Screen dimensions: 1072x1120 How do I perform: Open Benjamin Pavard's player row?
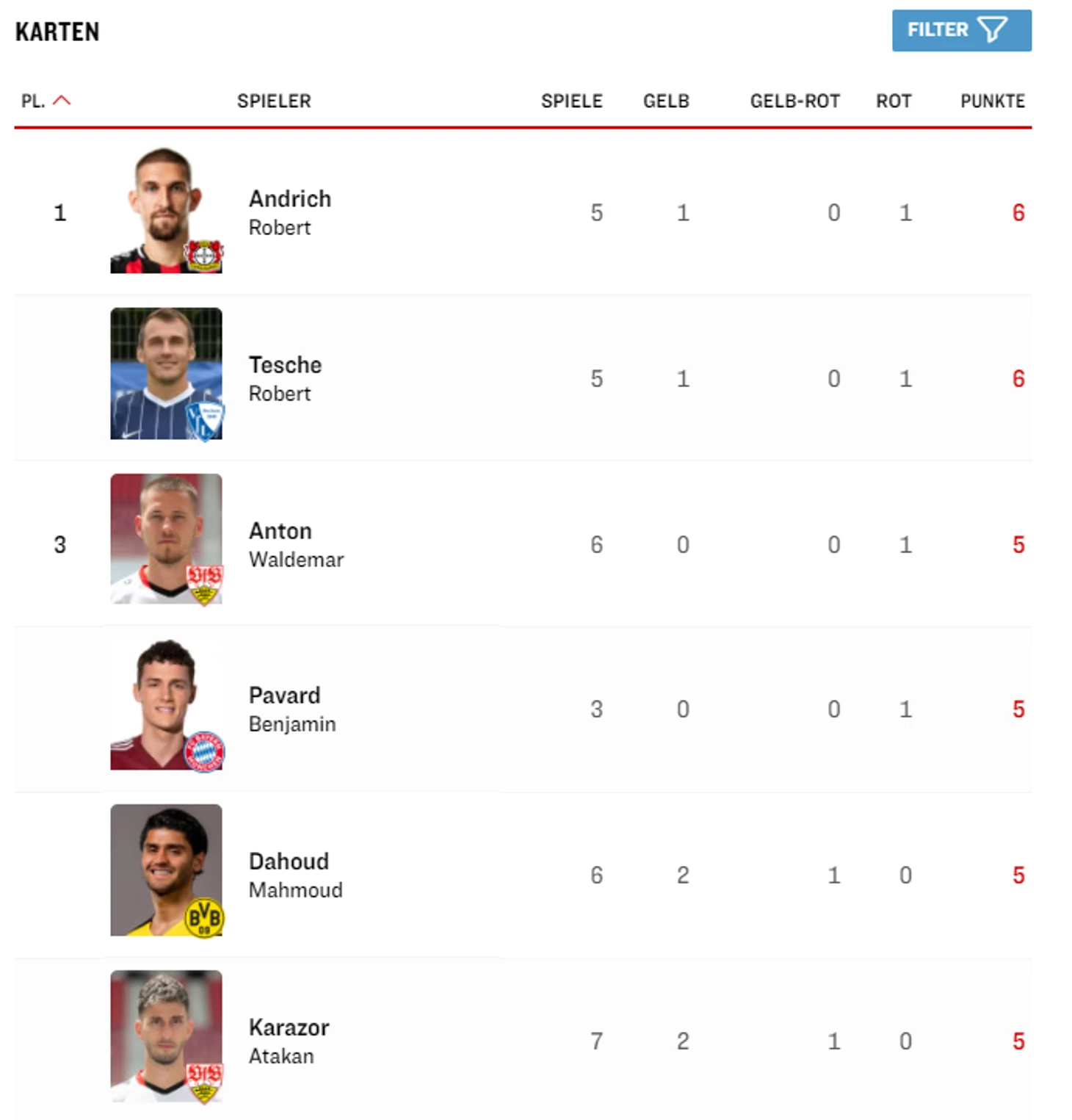291,709
